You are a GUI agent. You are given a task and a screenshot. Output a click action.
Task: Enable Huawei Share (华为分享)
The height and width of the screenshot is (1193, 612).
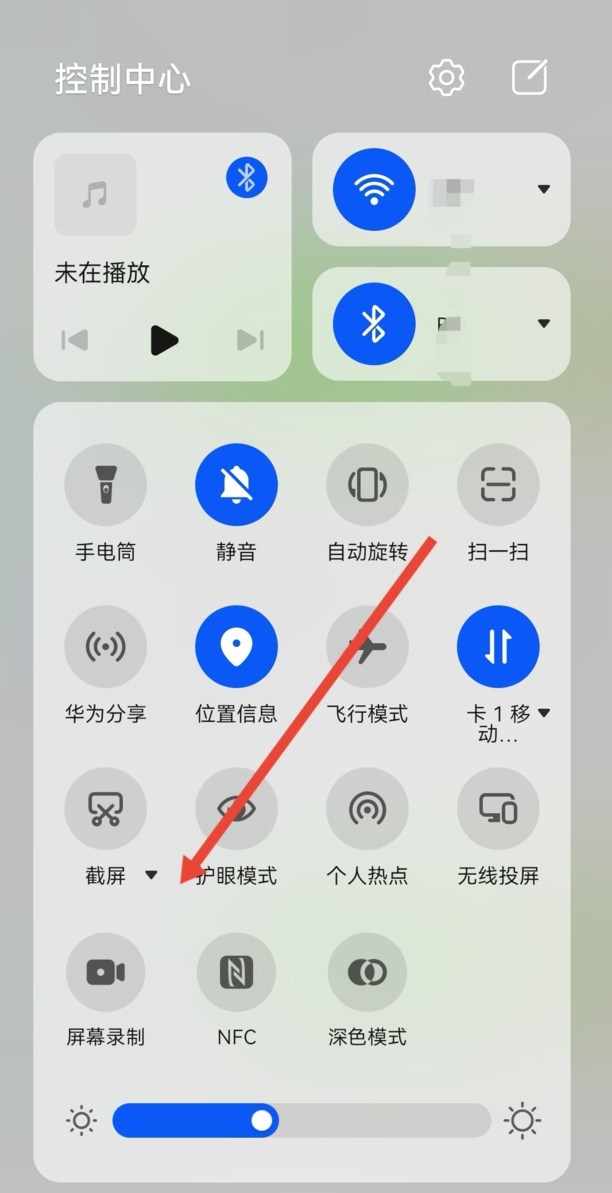(x=105, y=647)
